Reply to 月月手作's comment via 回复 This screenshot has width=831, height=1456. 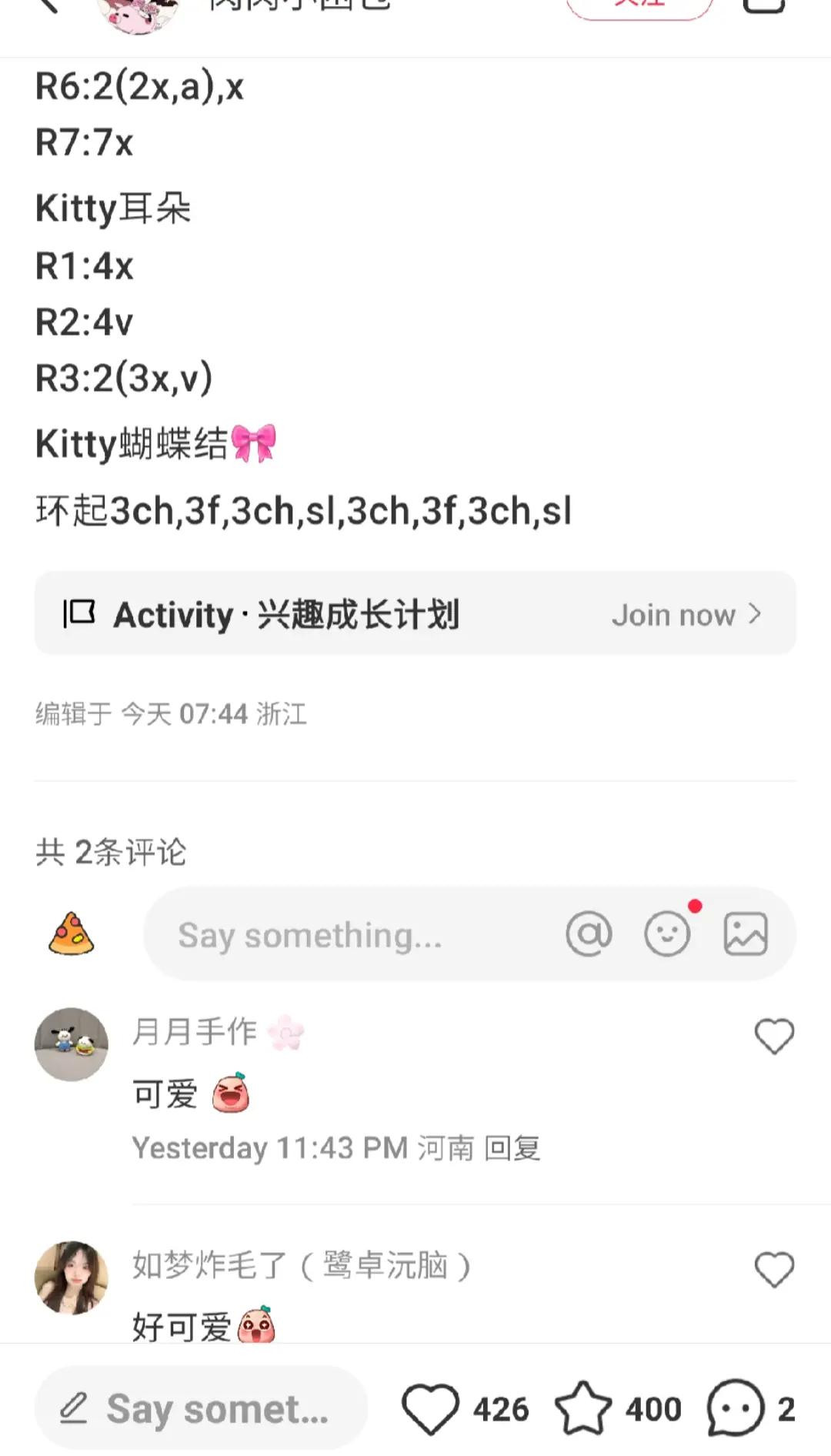[512, 1148]
